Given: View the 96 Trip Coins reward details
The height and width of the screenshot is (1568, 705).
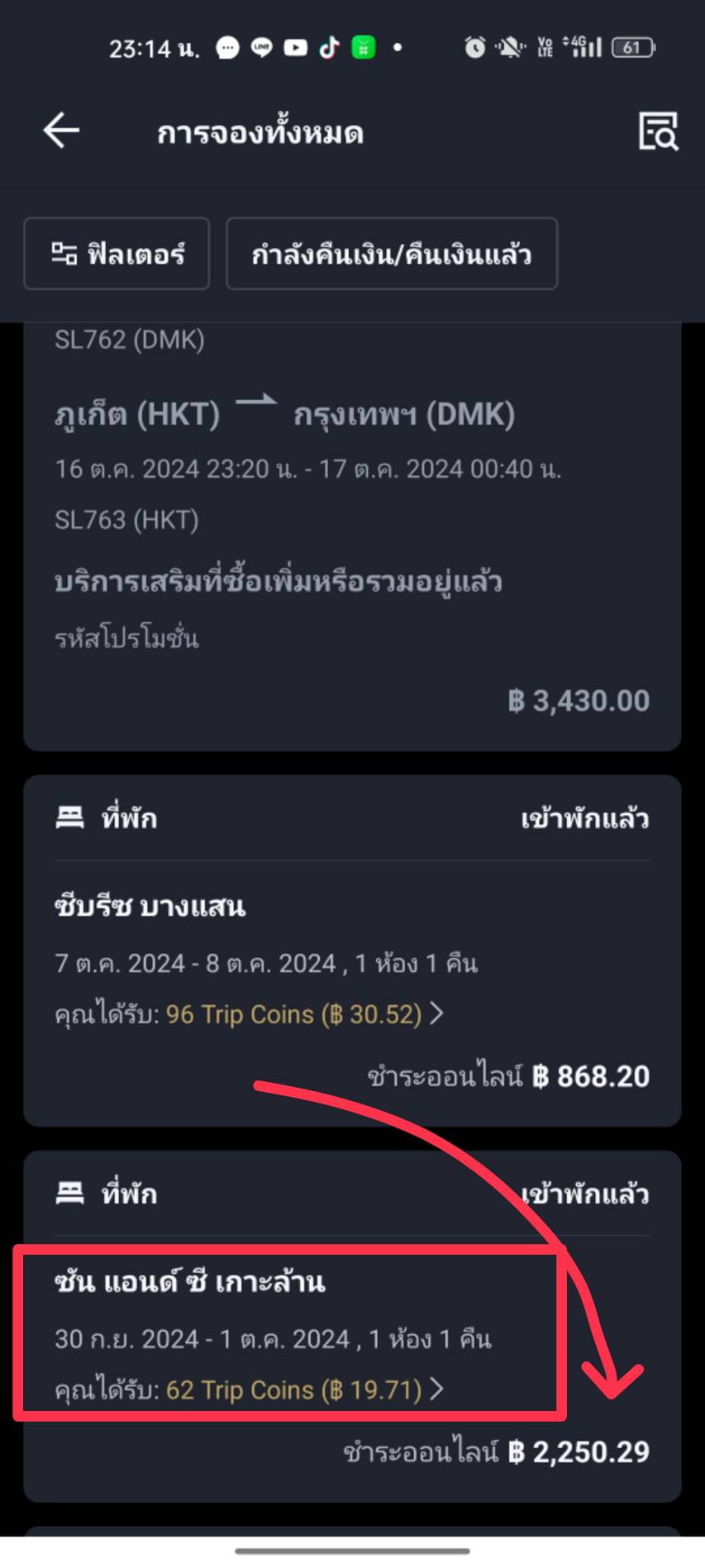Looking at the screenshot, I should pos(304,1015).
